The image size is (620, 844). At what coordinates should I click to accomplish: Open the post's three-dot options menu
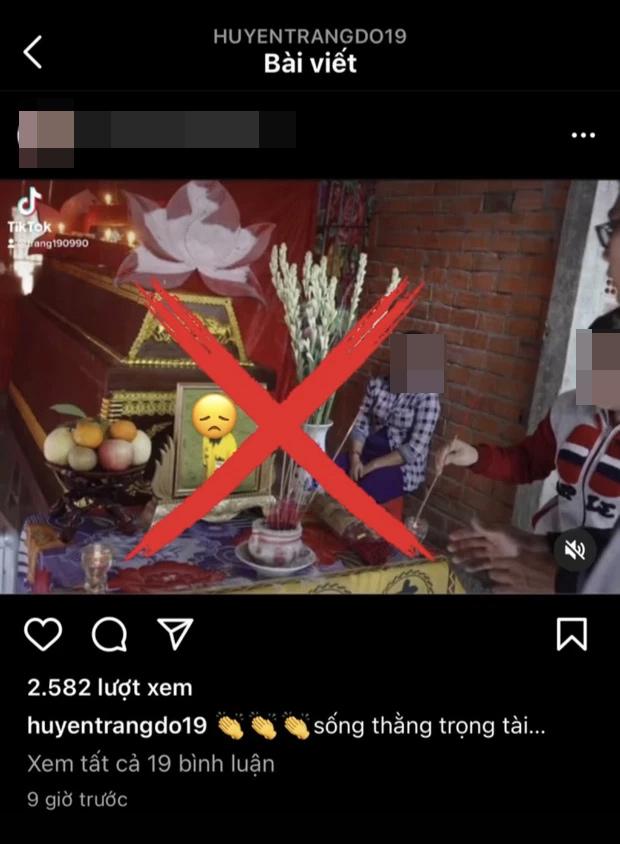coord(583,135)
